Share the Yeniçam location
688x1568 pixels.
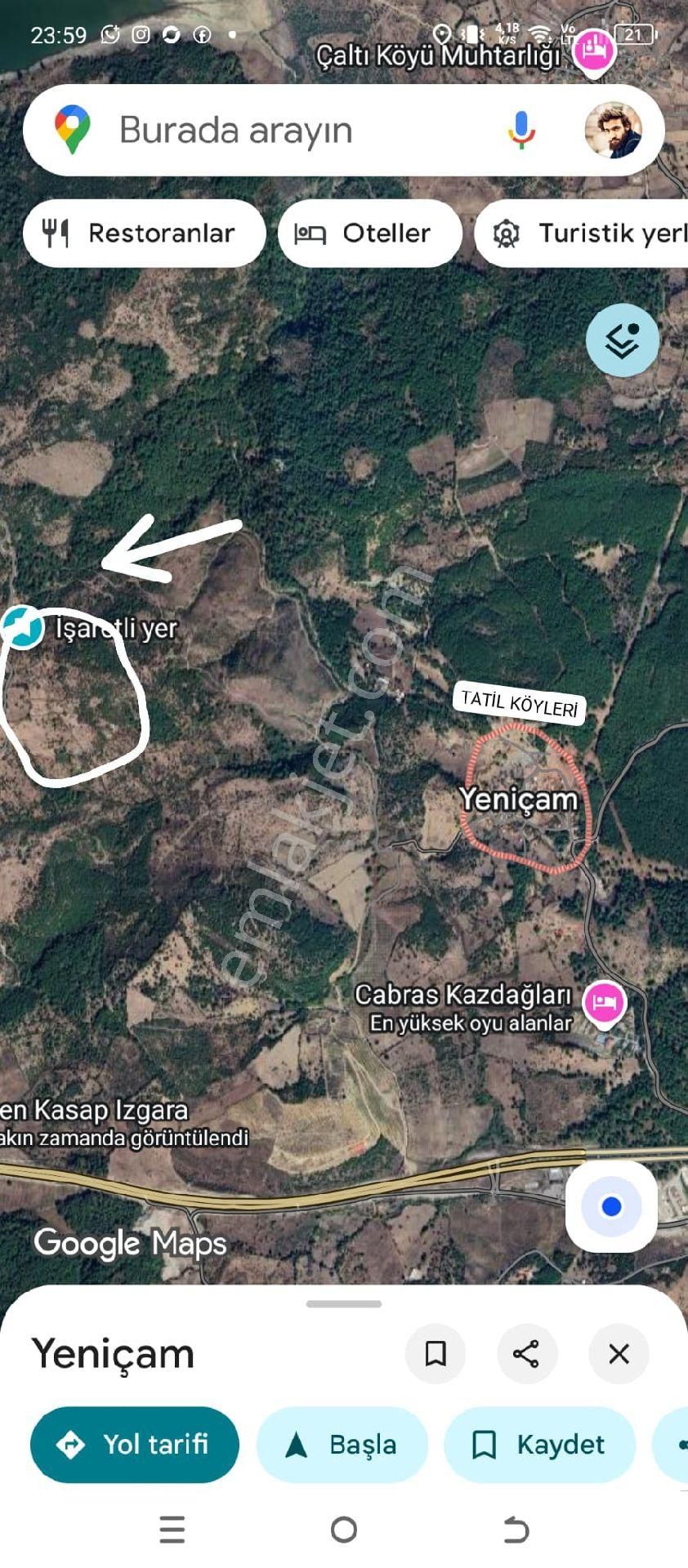coord(527,1354)
